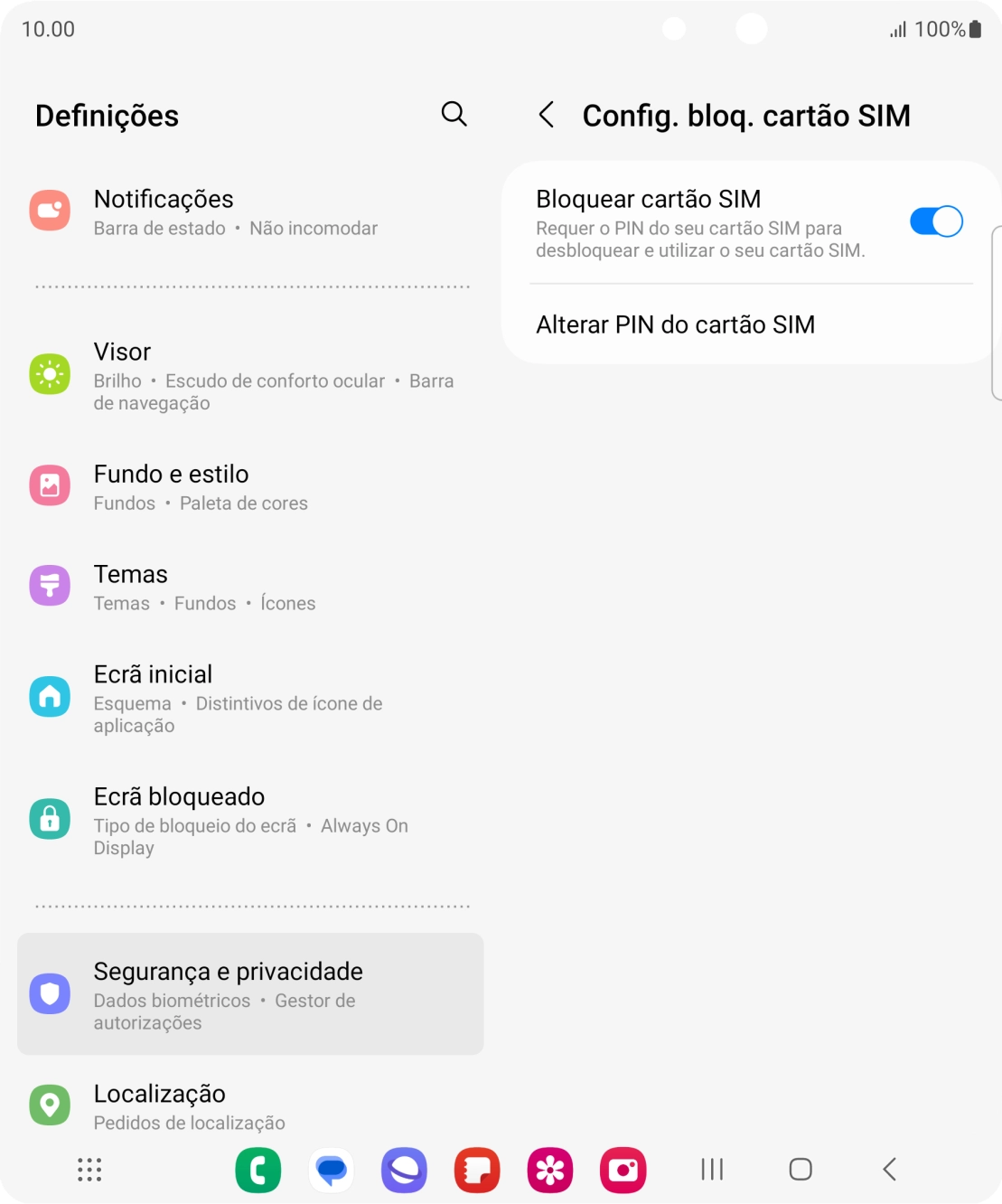
Task: Select the Visor brightness icon
Action: (x=50, y=372)
